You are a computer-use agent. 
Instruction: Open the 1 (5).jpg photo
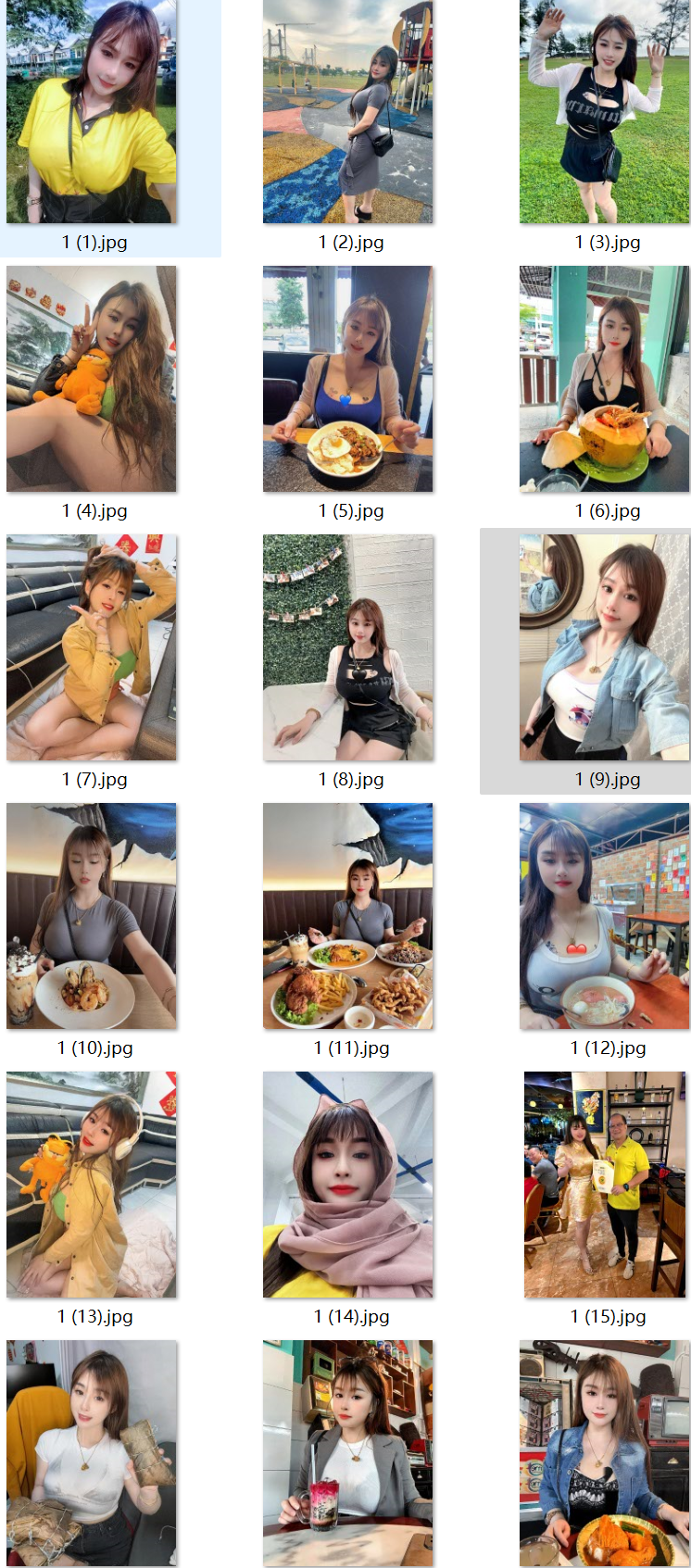[347, 379]
